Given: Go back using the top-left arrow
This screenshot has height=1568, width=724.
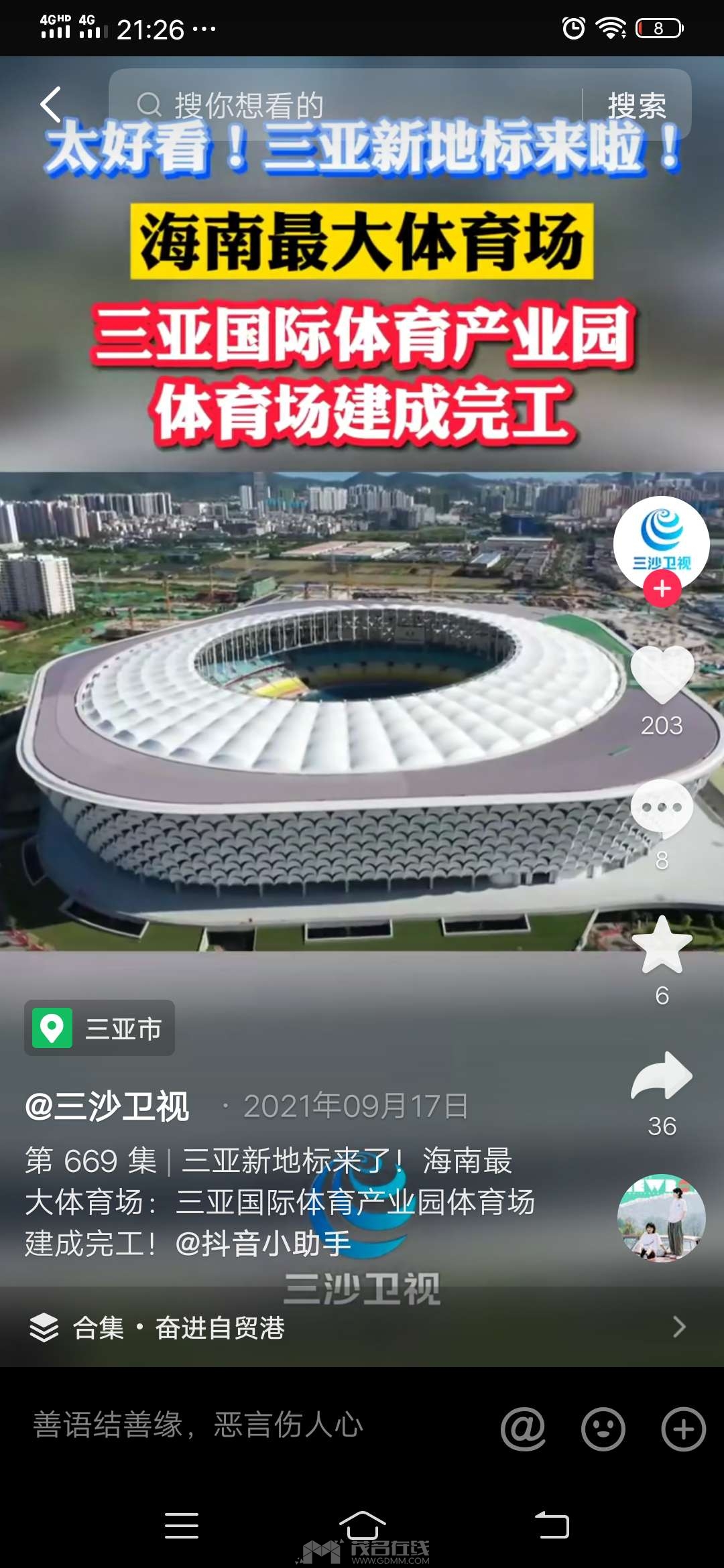Looking at the screenshot, I should coord(51,105).
